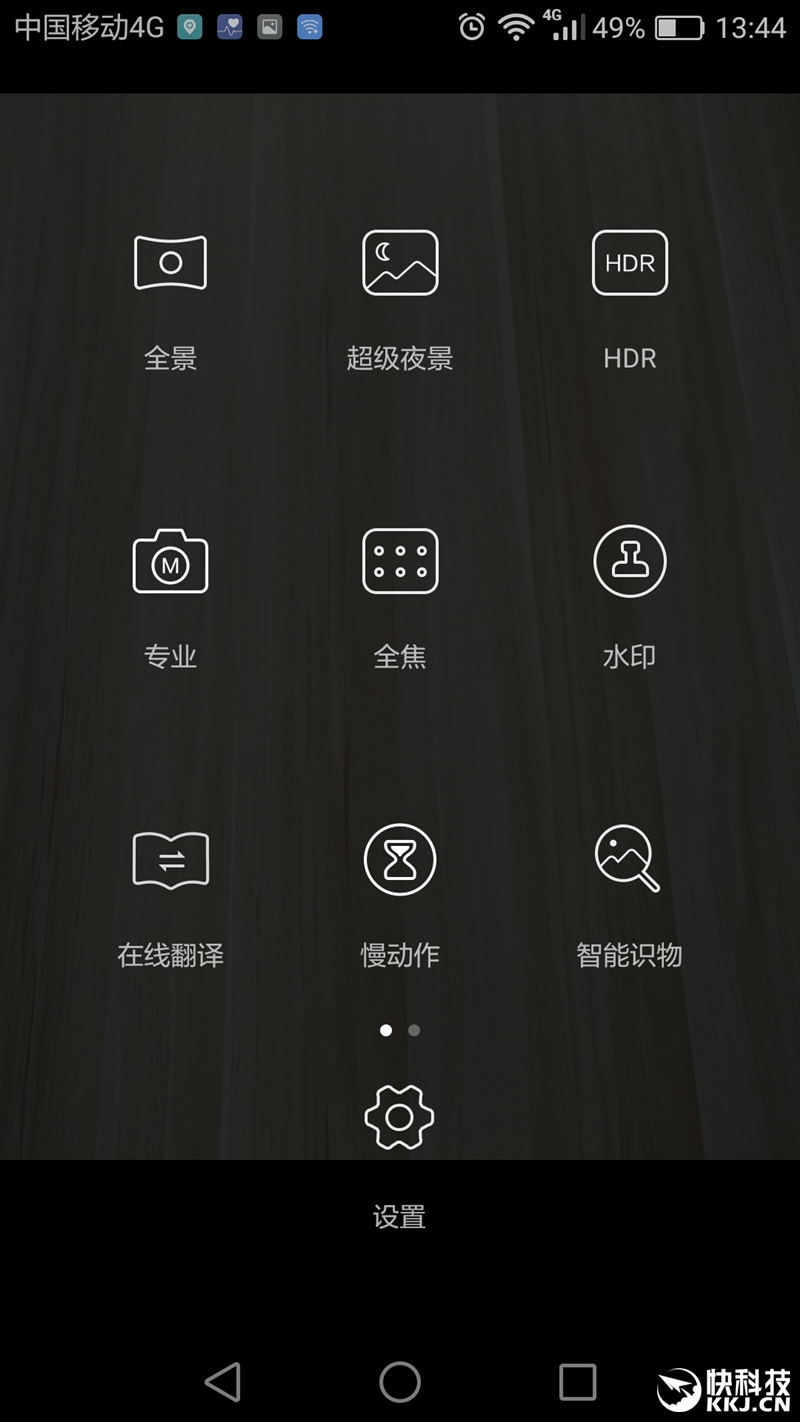The width and height of the screenshot is (800, 1422).
Task: Tap the alarm clock status icon
Action: [468, 27]
